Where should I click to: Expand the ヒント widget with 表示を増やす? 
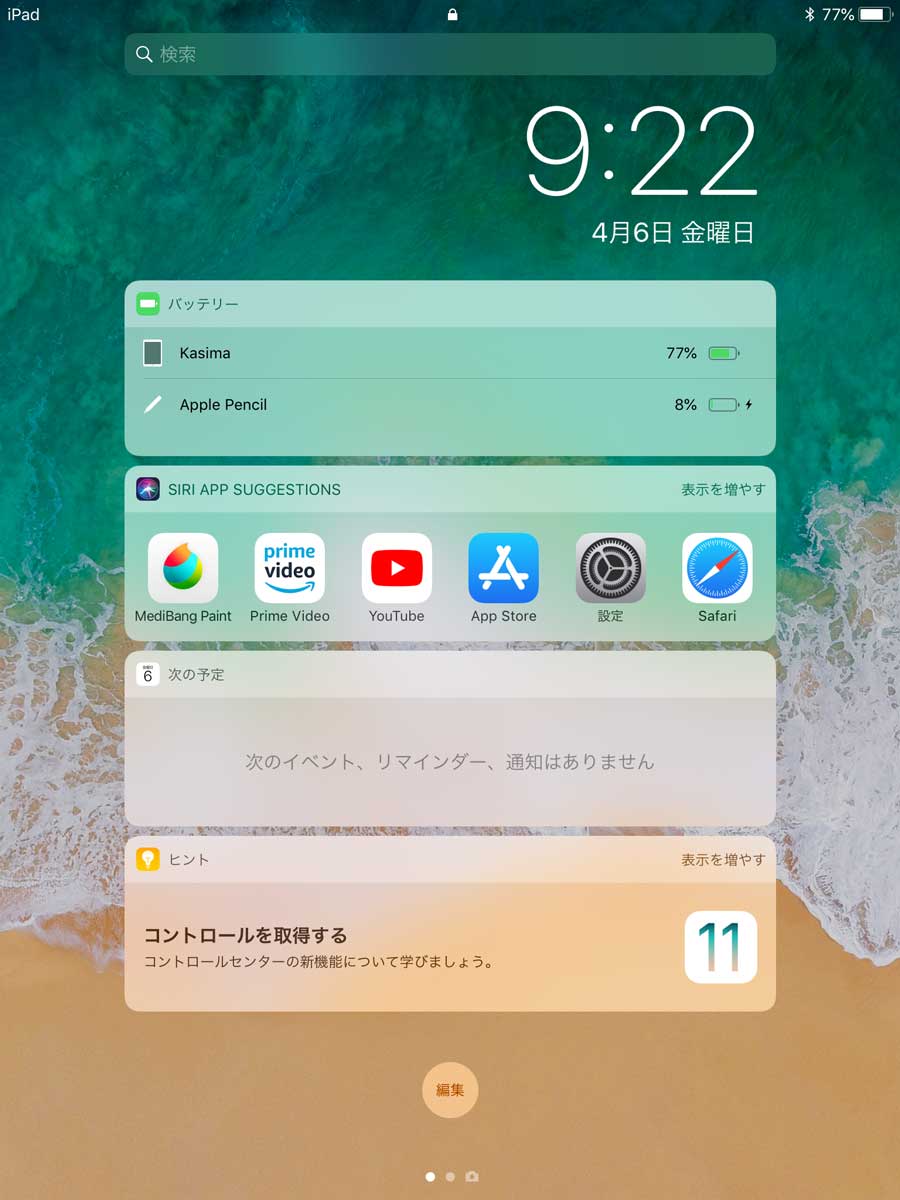pos(723,860)
